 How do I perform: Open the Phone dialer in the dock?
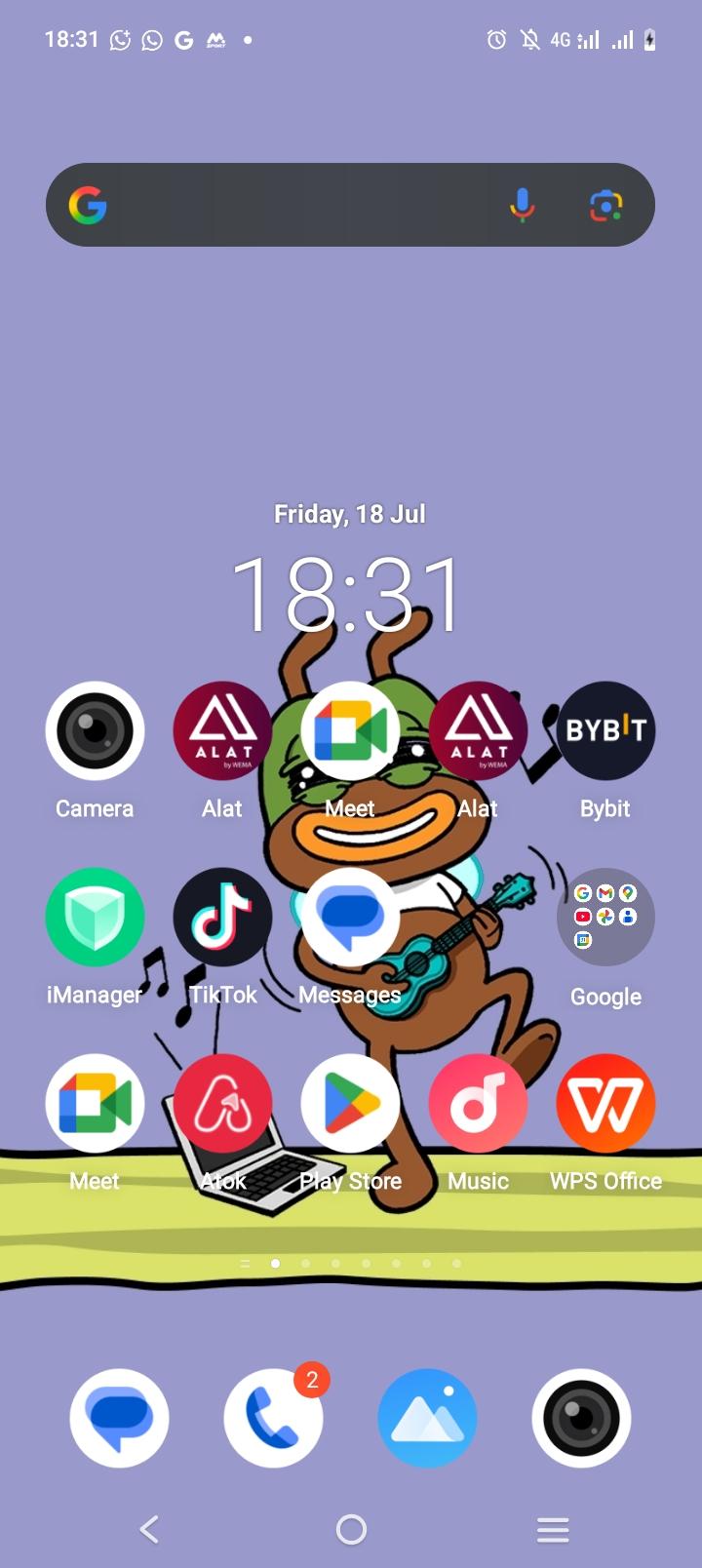pyautogui.click(x=273, y=1418)
